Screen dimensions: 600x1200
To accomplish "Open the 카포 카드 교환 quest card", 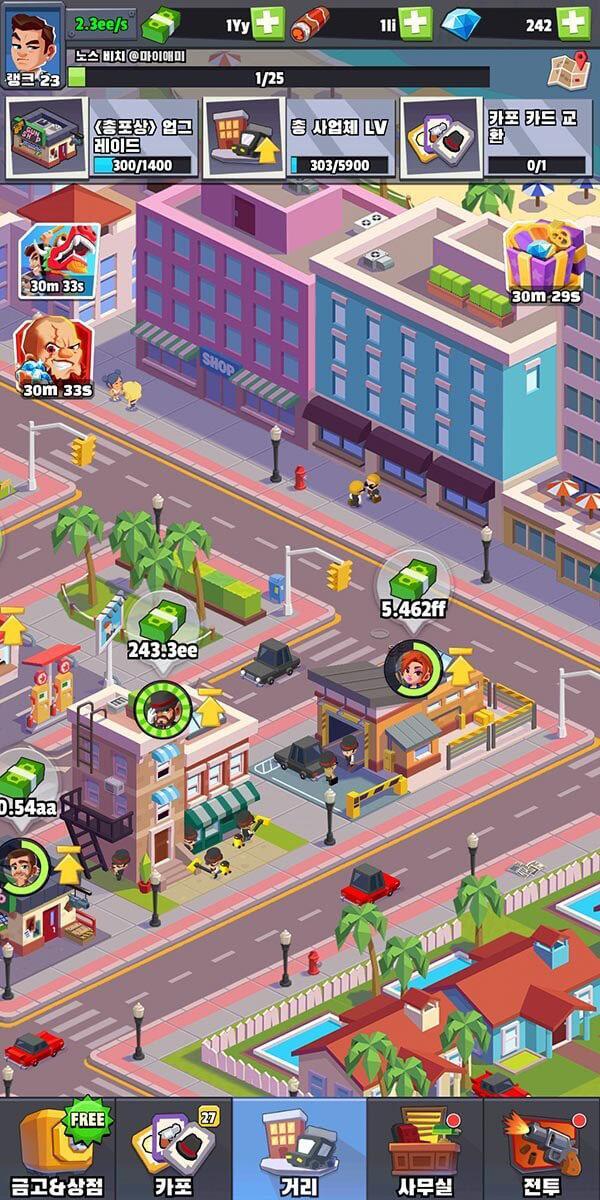I will coord(497,138).
